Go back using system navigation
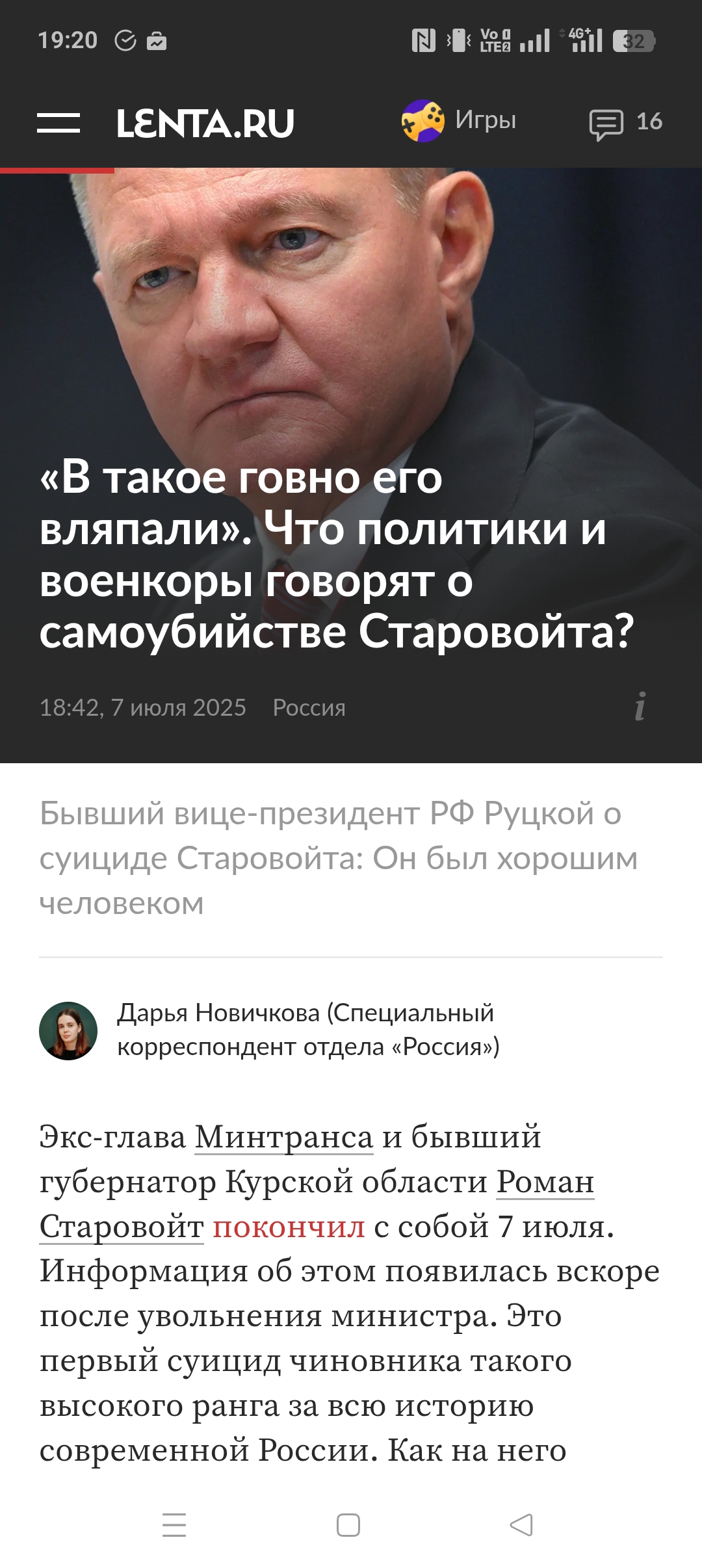This screenshot has width=702, height=1568. tap(521, 1524)
